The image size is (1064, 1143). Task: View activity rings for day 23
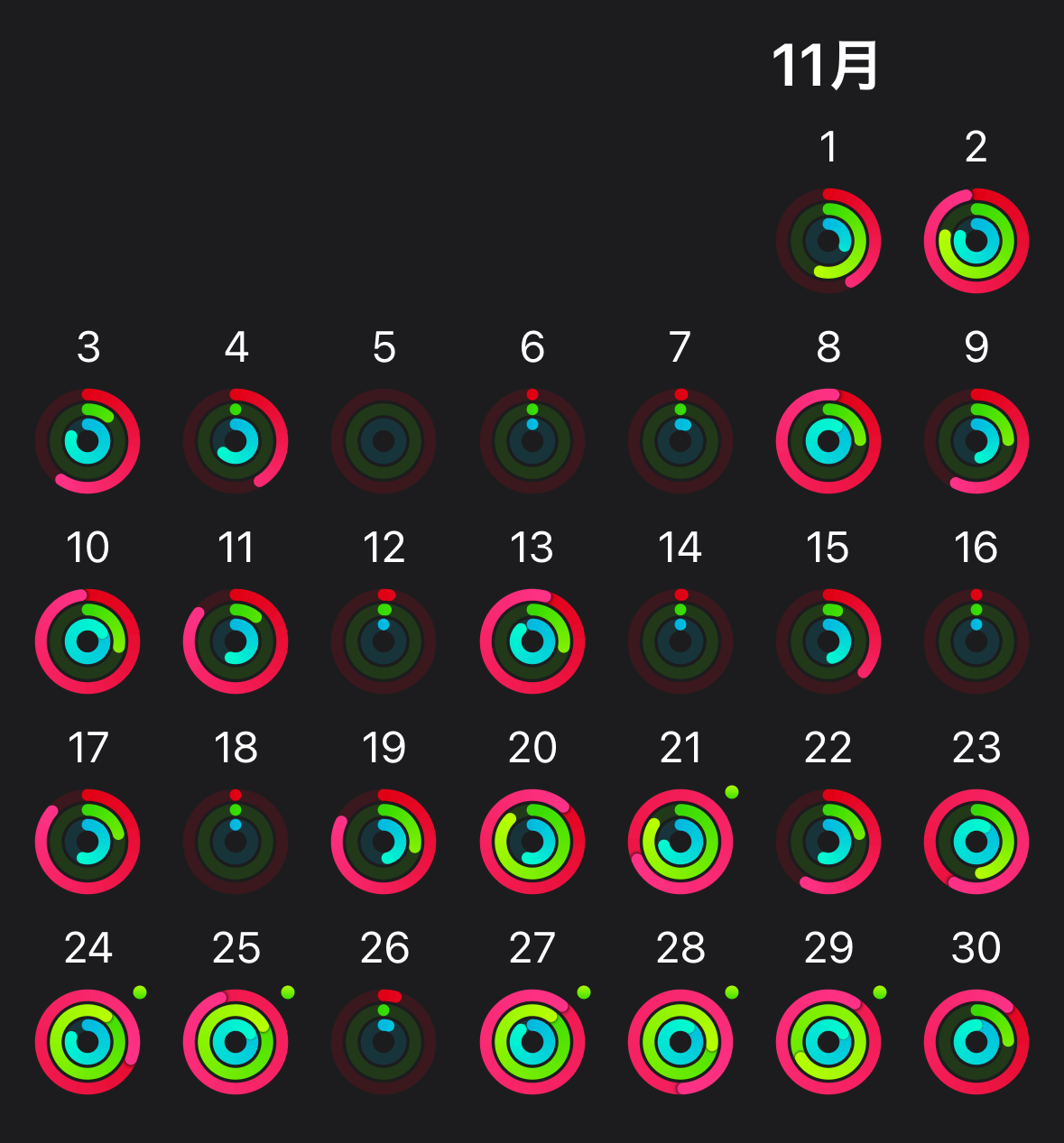coord(976,842)
